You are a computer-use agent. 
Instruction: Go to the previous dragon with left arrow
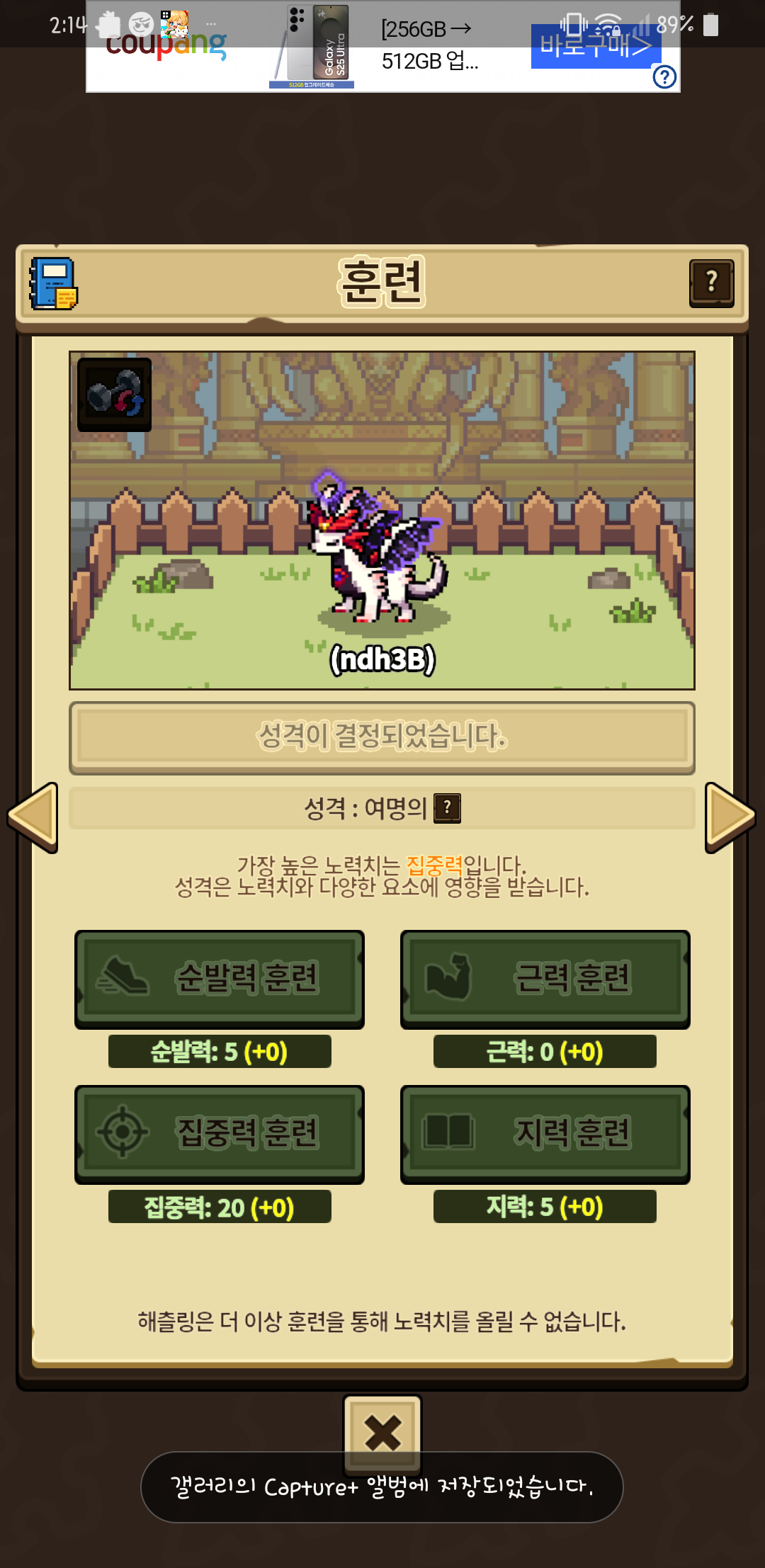(x=33, y=817)
